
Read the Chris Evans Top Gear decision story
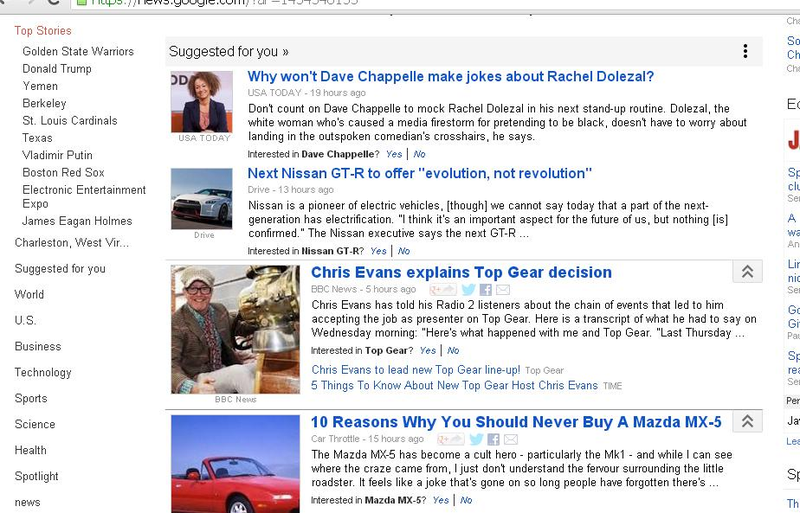pos(461,272)
